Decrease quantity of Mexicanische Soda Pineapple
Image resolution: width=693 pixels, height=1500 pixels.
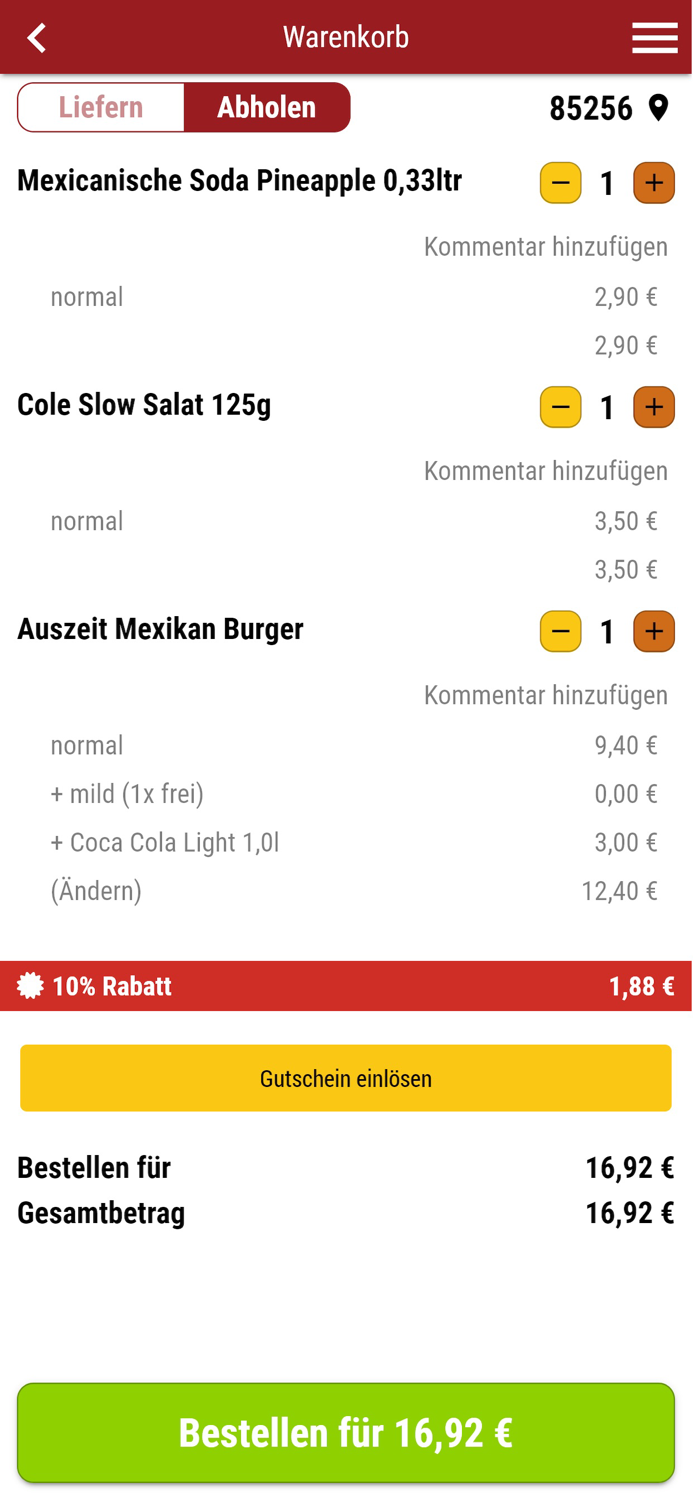point(561,183)
